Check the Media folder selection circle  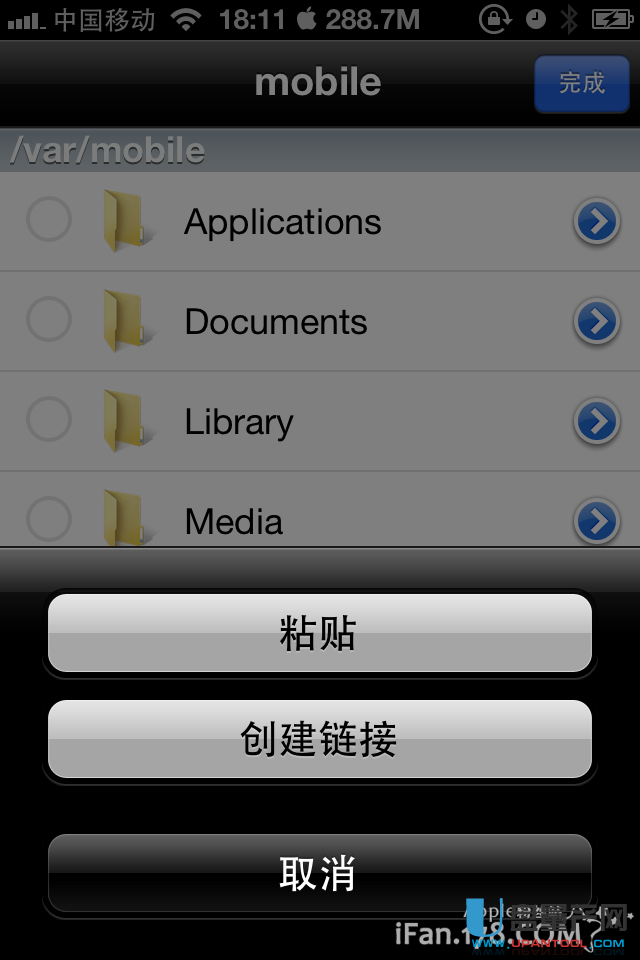point(48,520)
